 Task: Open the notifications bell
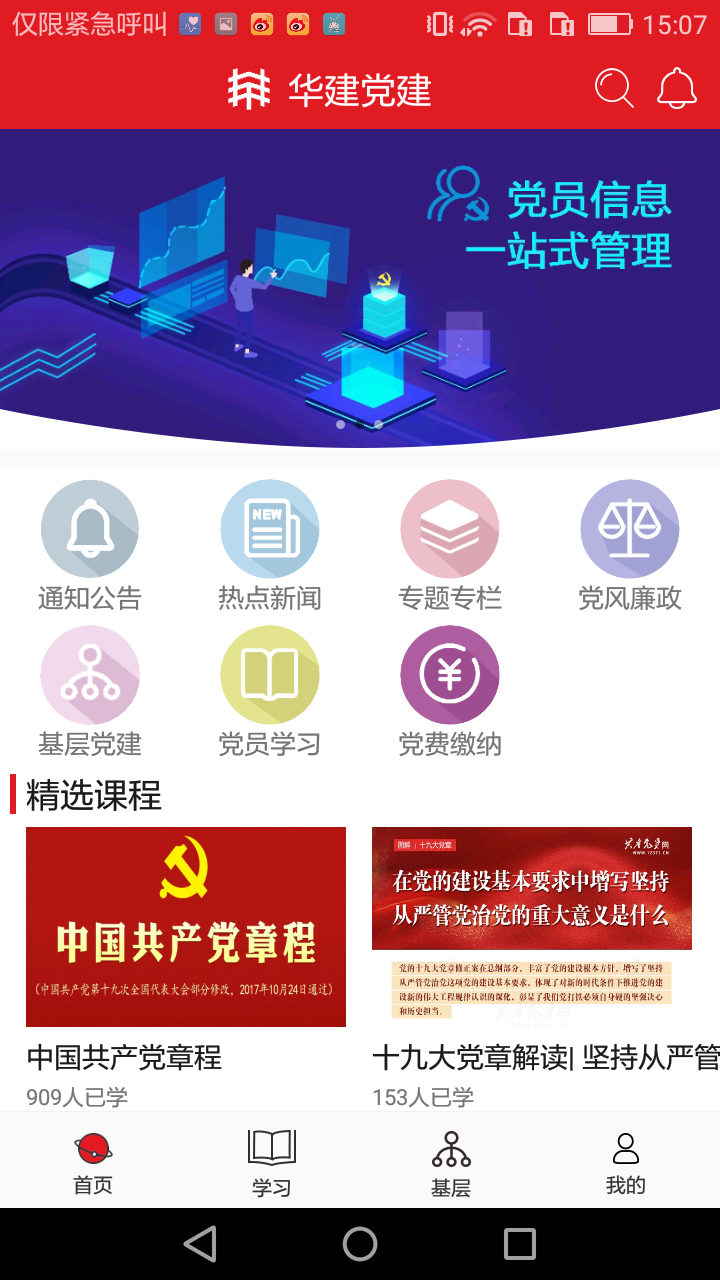tap(677, 89)
